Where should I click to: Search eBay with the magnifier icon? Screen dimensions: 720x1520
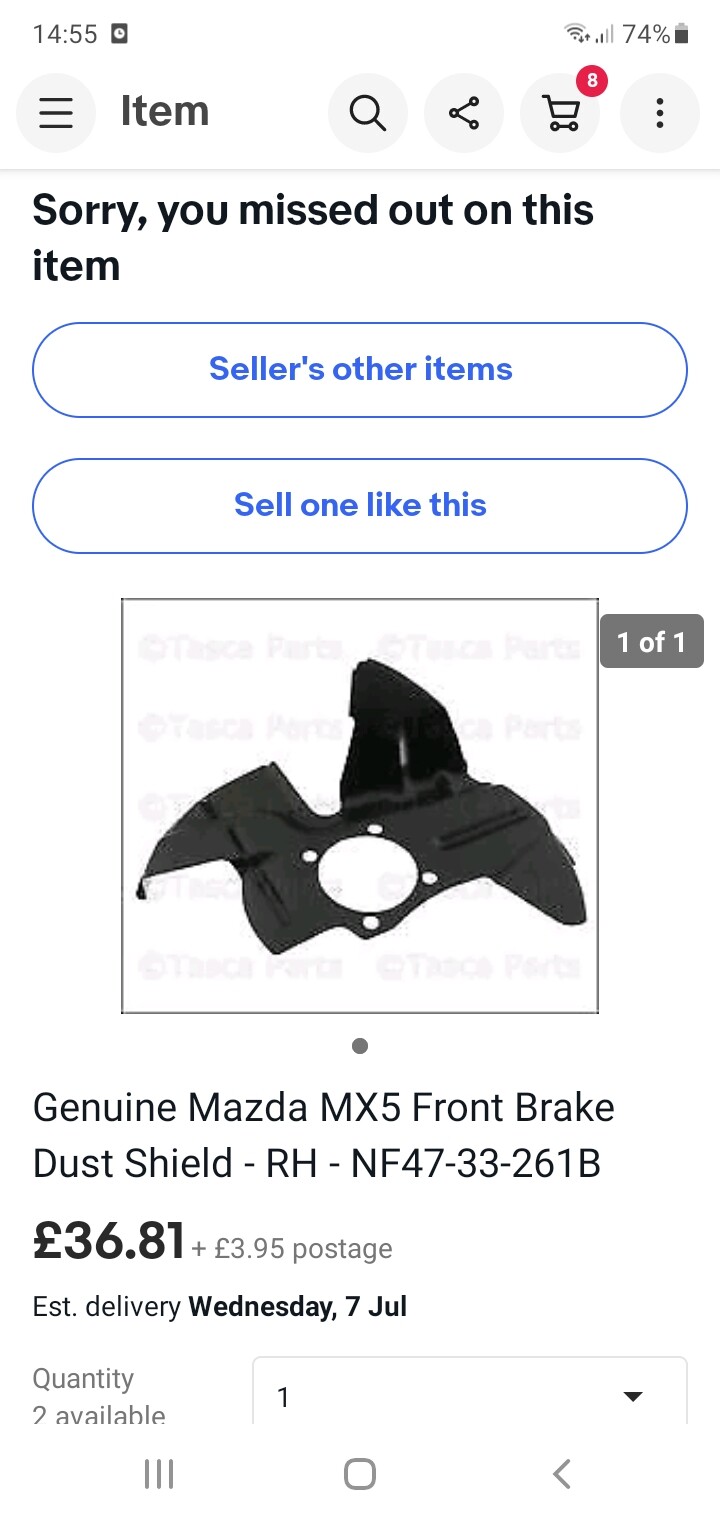point(367,113)
